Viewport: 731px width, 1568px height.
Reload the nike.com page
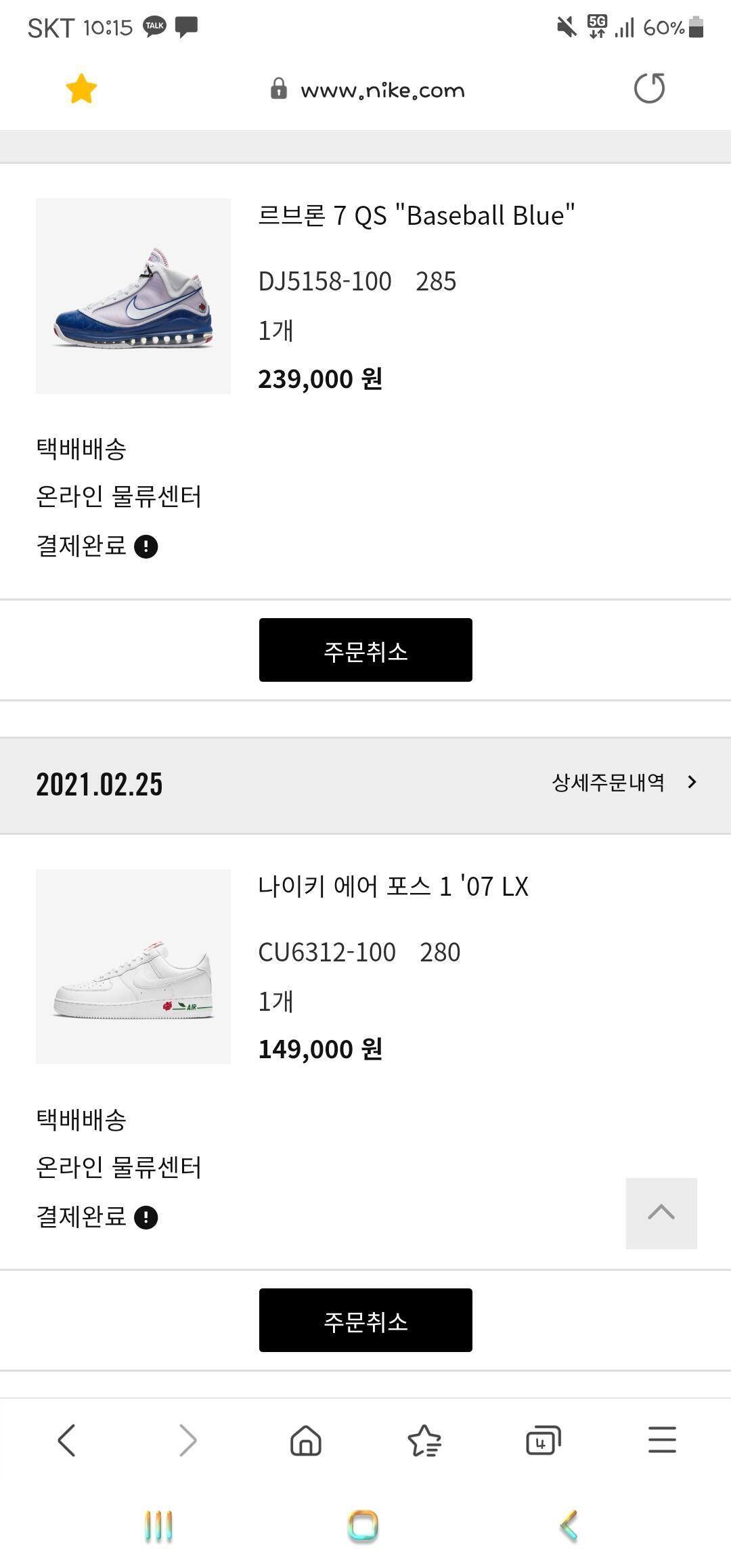point(649,89)
